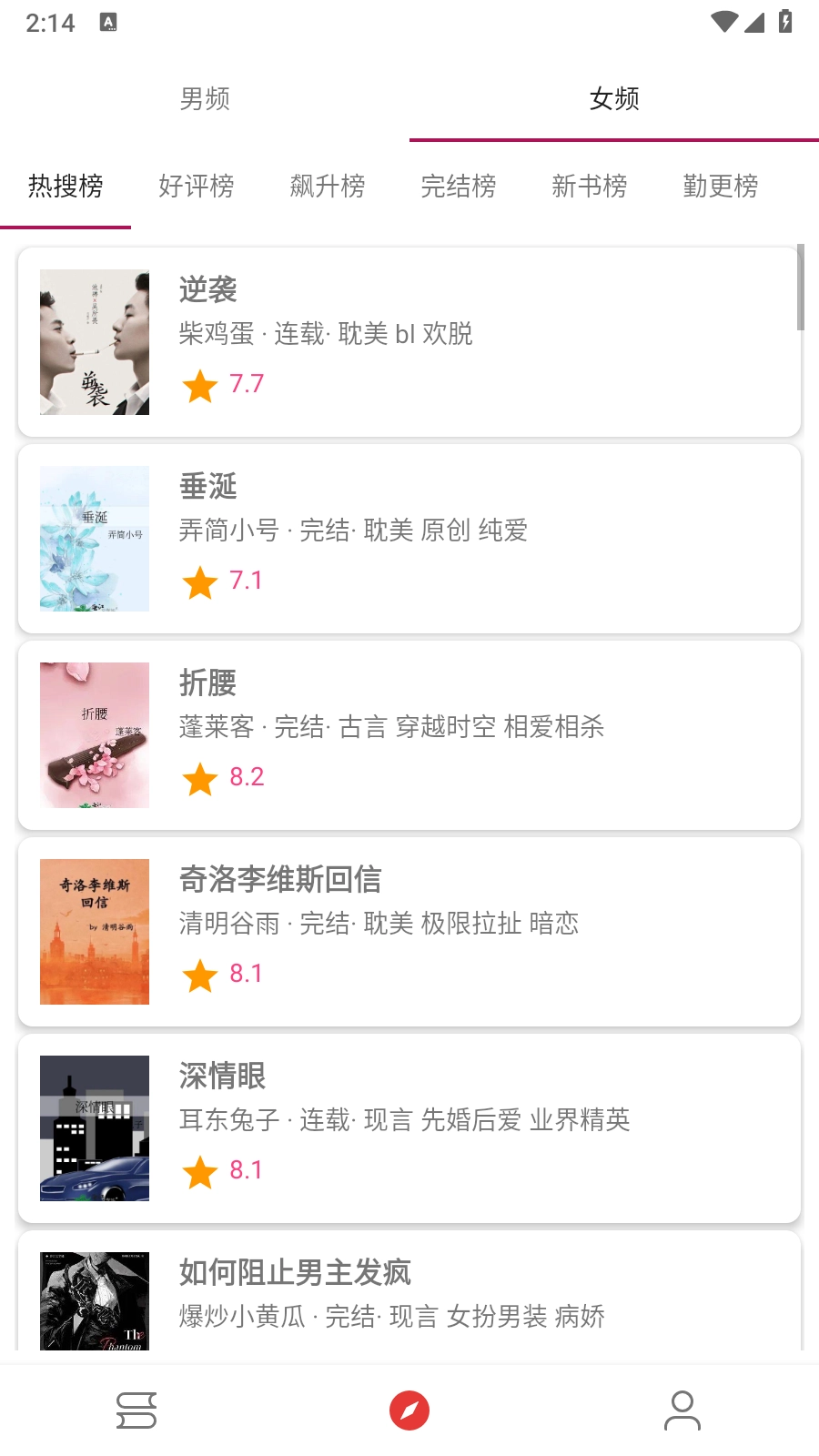Open the profile tab in bottom navigation
The height and width of the screenshot is (1456, 819).
(x=682, y=1410)
